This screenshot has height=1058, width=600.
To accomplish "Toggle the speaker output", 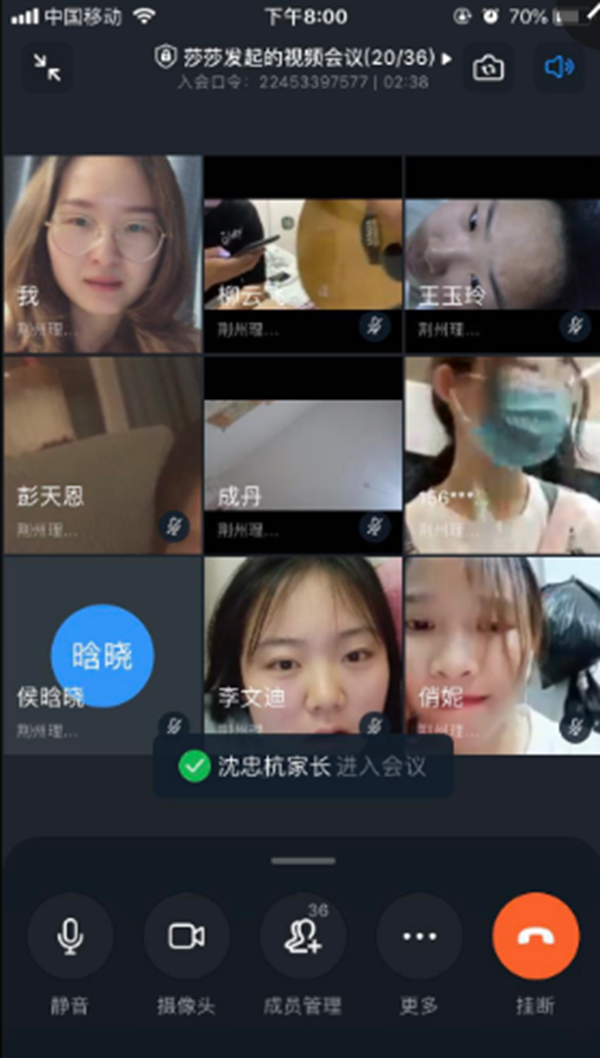I will (x=559, y=67).
